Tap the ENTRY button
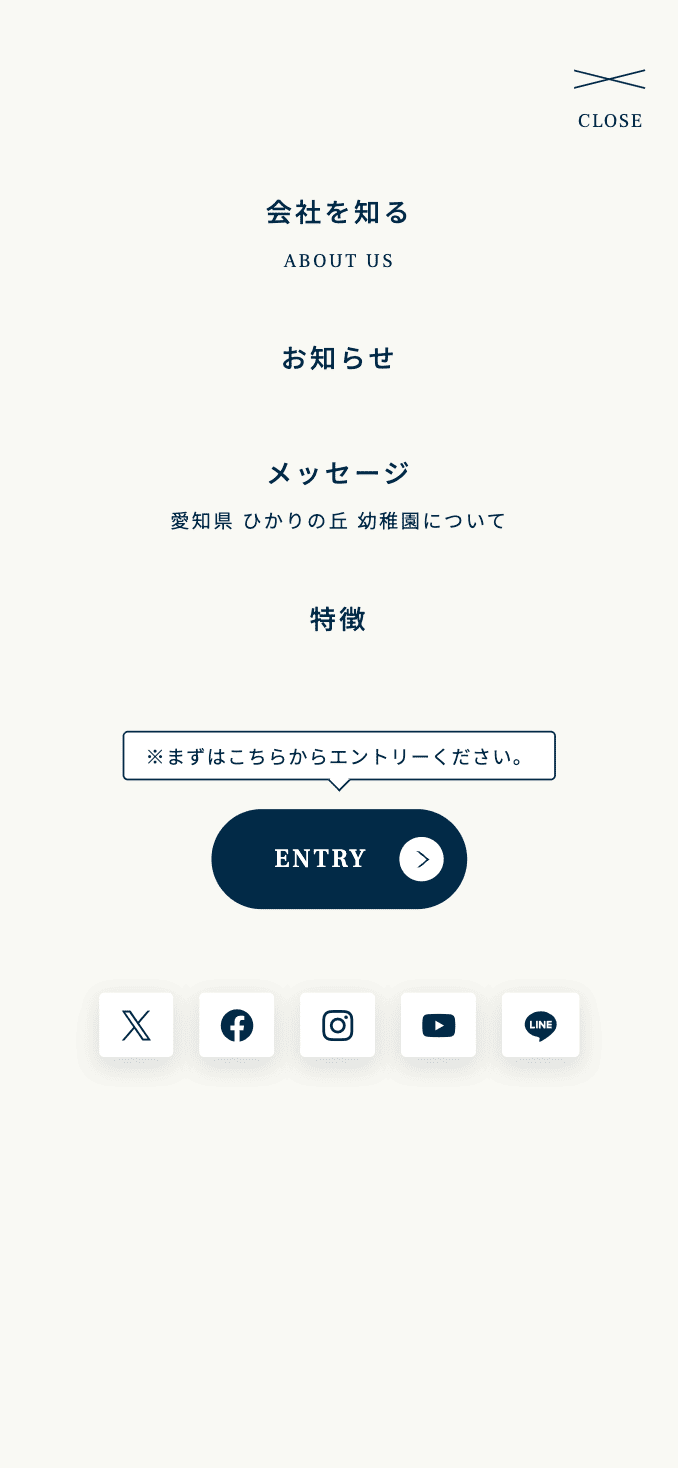The height and width of the screenshot is (1468, 678). click(x=339, y=859)
